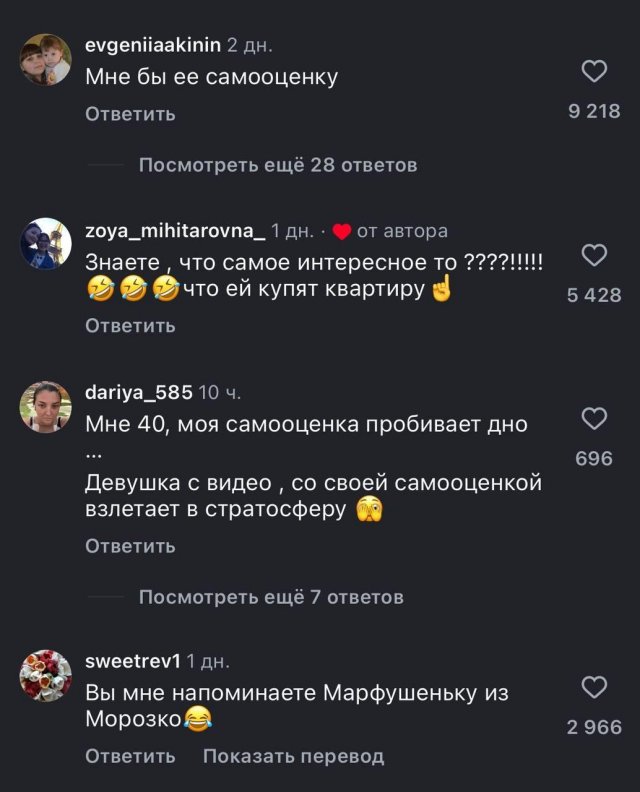Like zoya_mihitarovna_'s comment
640x792 pixels.
tap(594, 256)
